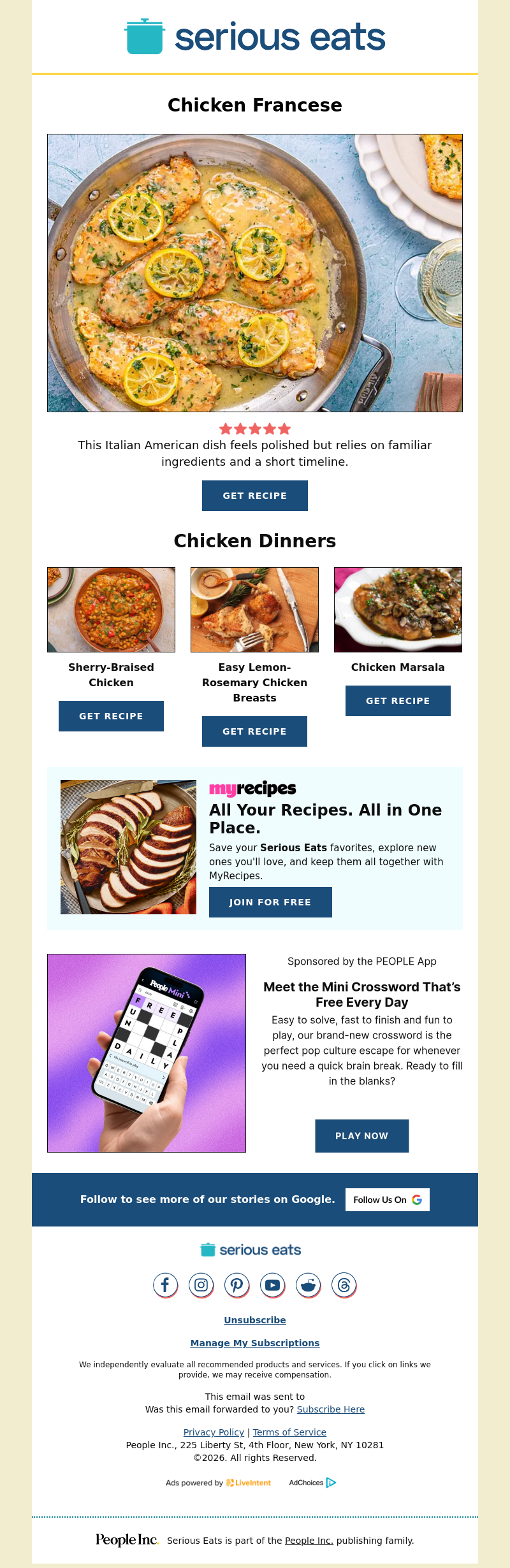The width and height of the screenshot is (510, 1568).
Task: Open Manage My Subscriptions
Action: (254, 1343)
